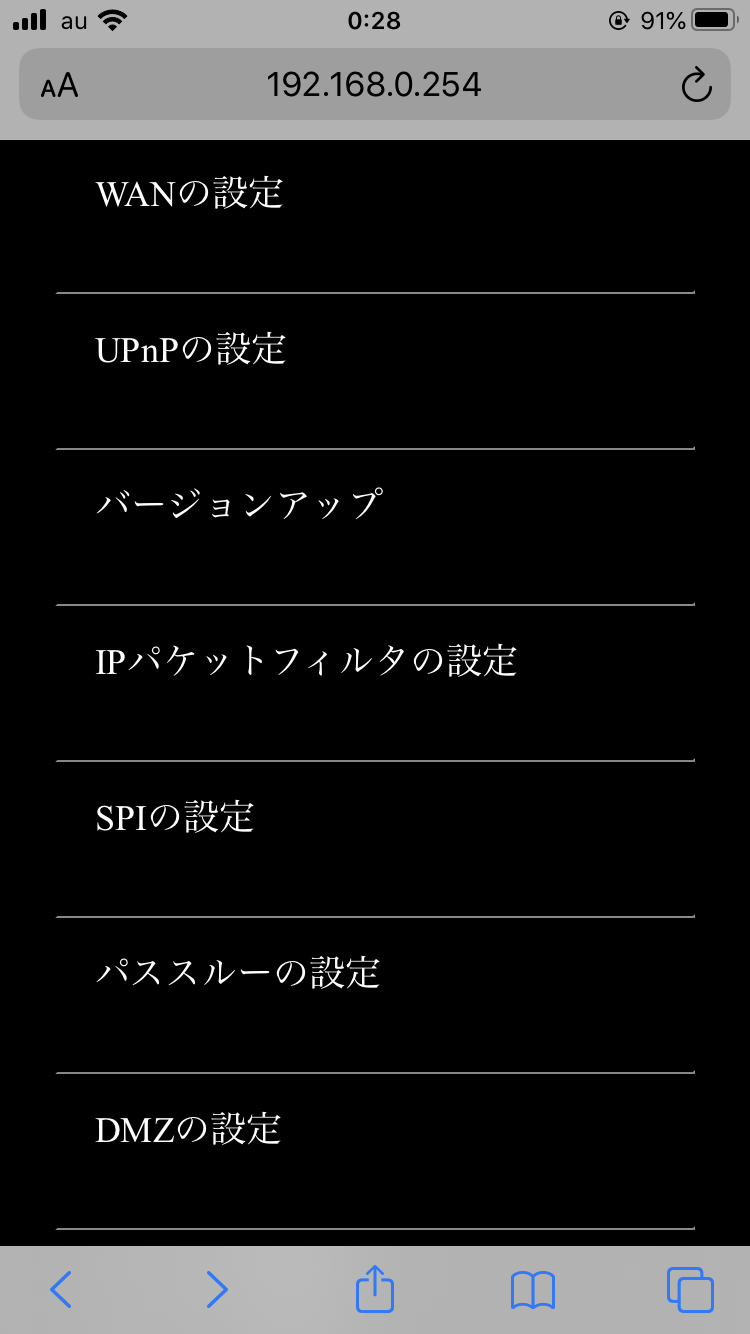Open IPパケットフィルタの設定 row

[x=306, y=661]
